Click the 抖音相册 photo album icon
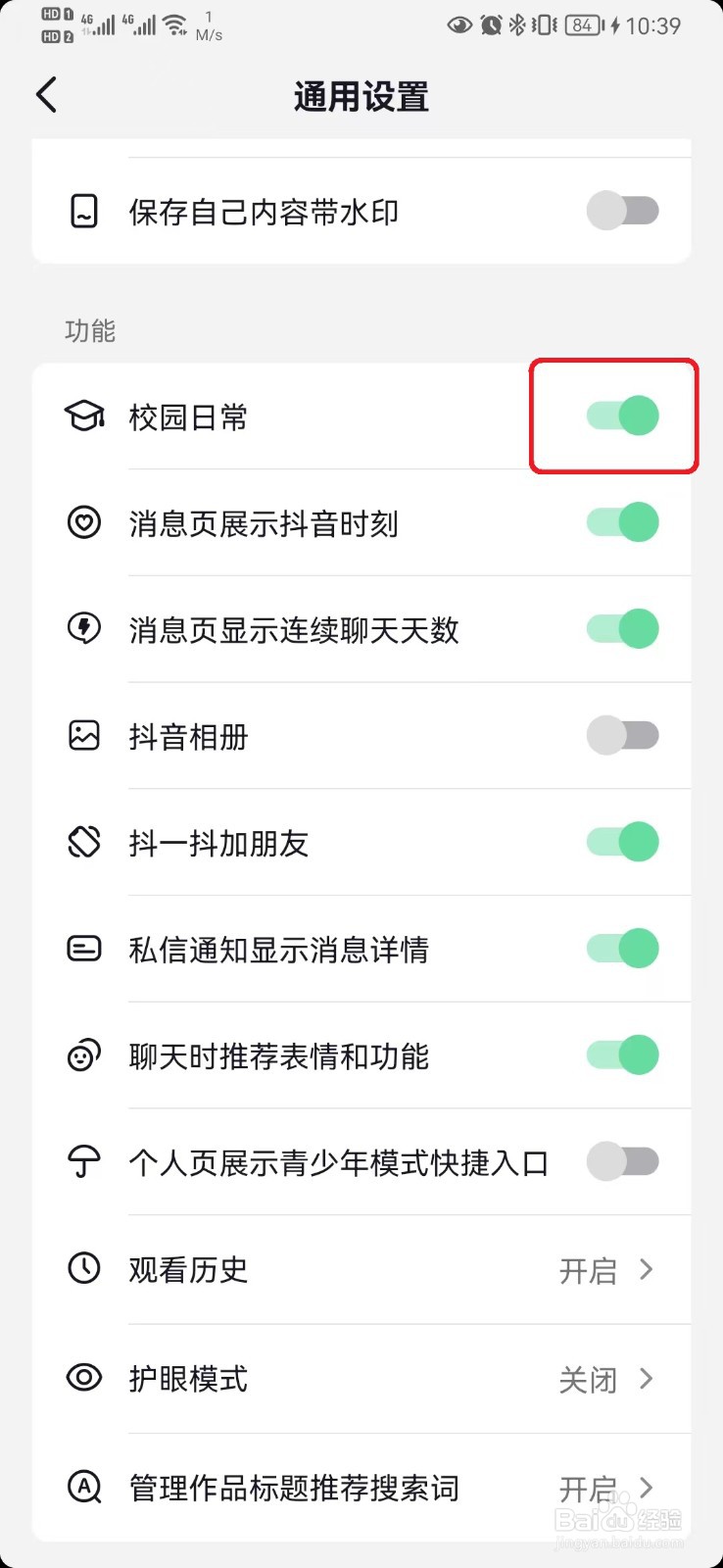This screenshot has width=723, height=1568. 84,735
